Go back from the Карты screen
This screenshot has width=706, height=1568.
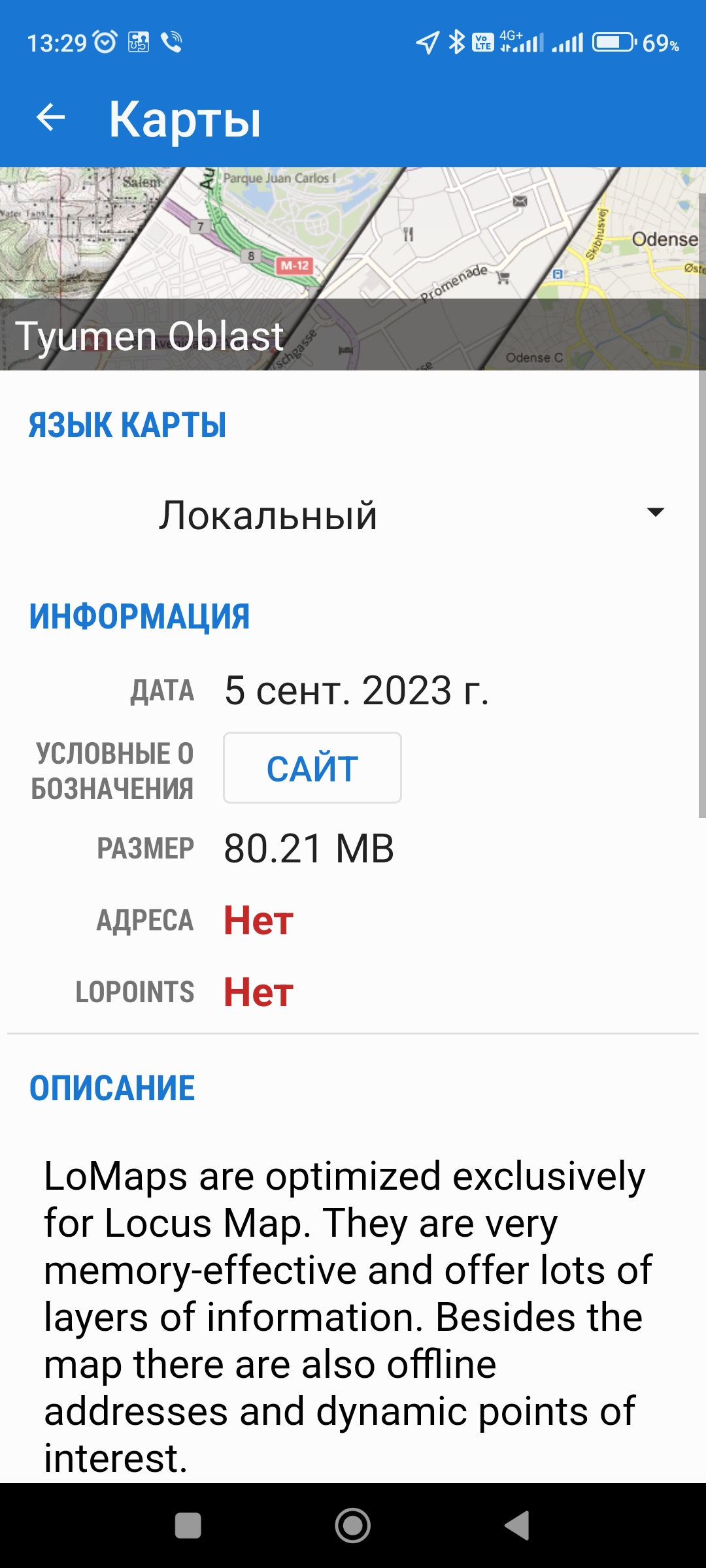(x=51, y=118)
